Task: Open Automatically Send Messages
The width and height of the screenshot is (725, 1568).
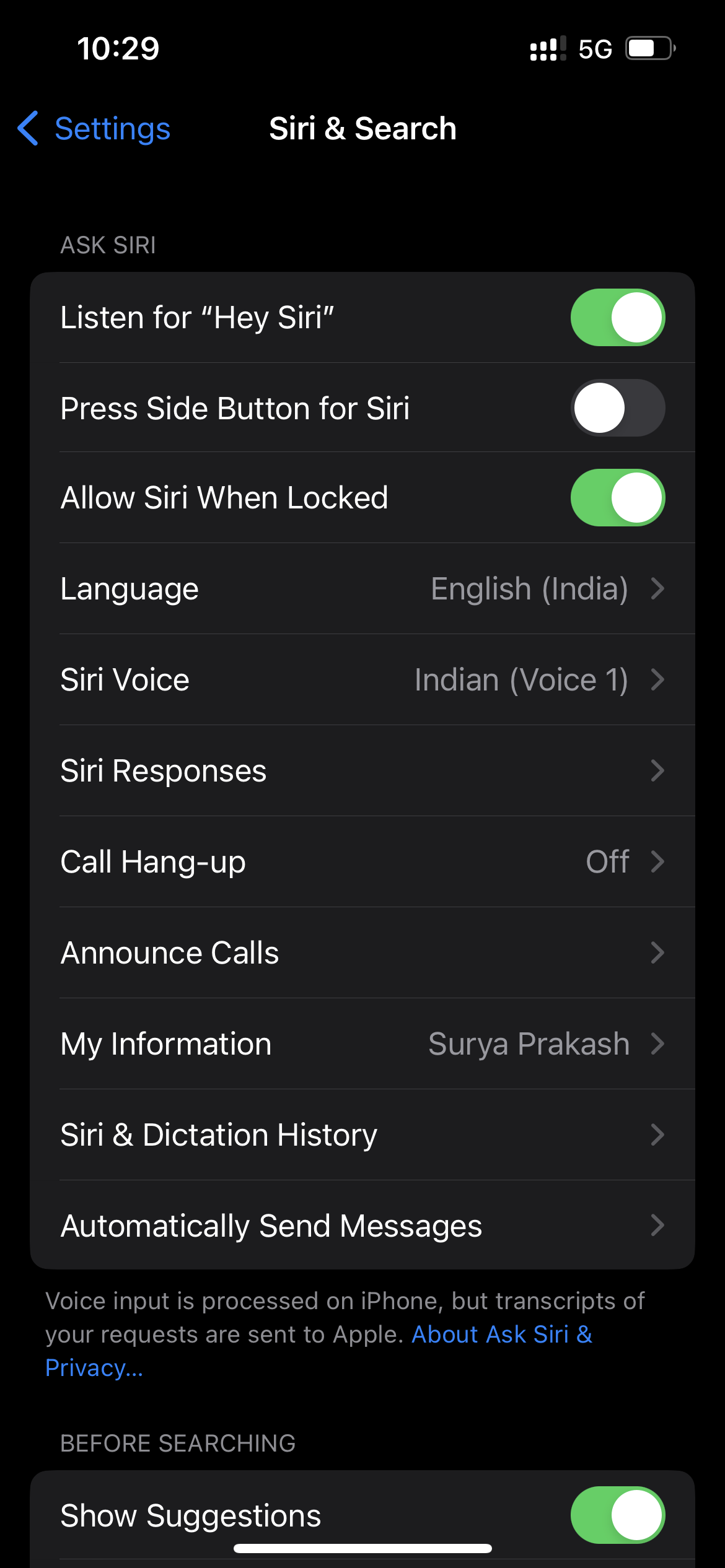Action: tap(362, 1224)
